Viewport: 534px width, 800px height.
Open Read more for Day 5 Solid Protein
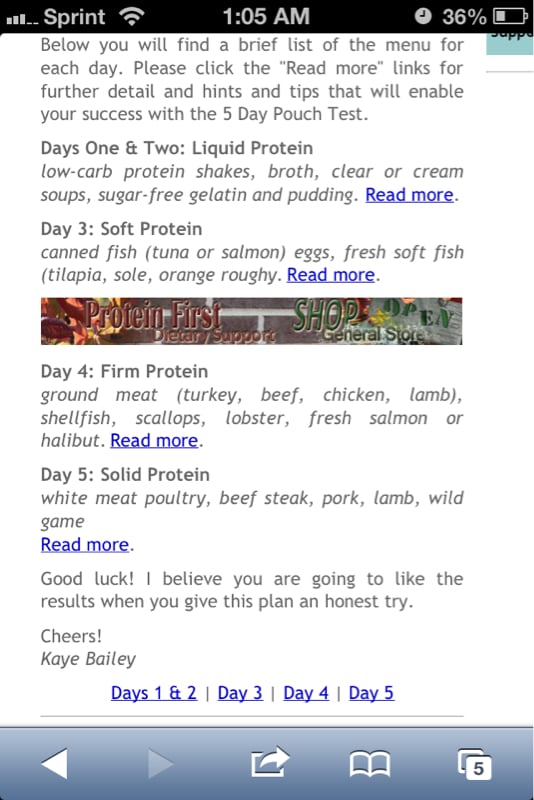coord(85,544)
